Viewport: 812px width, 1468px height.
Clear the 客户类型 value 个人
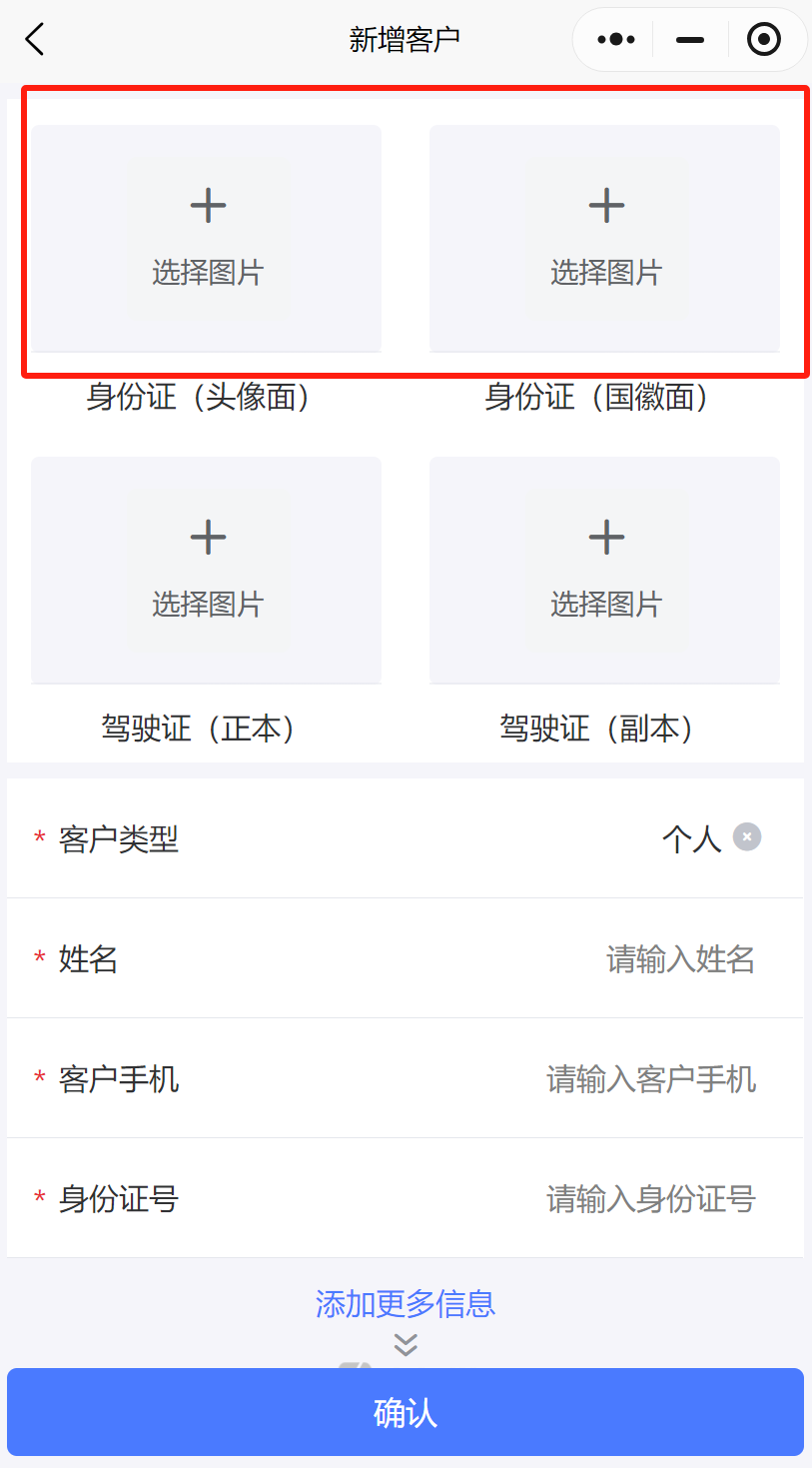coord(747,836)
